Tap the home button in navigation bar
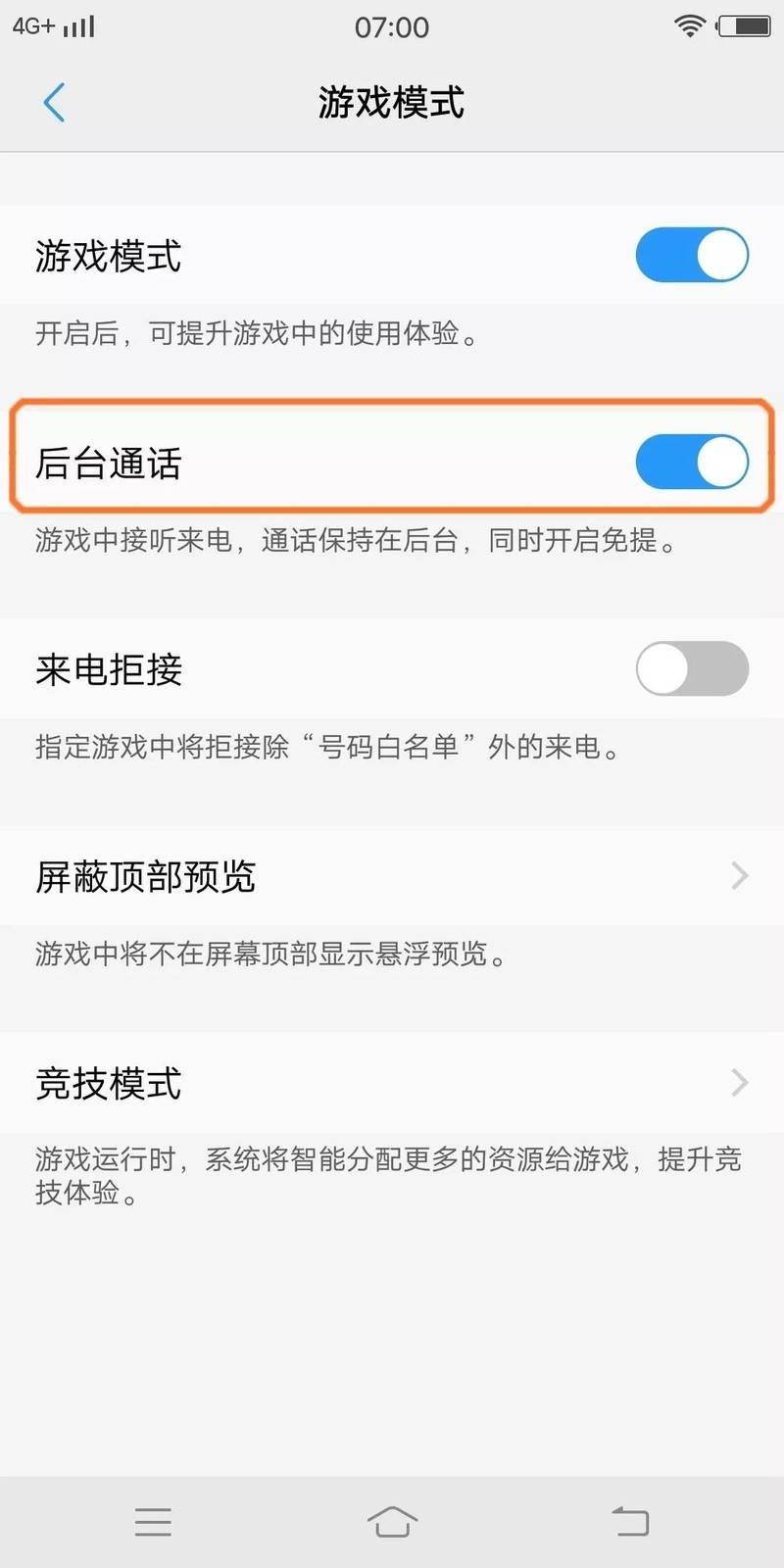784x1568 pixels. click(392, 1521)
